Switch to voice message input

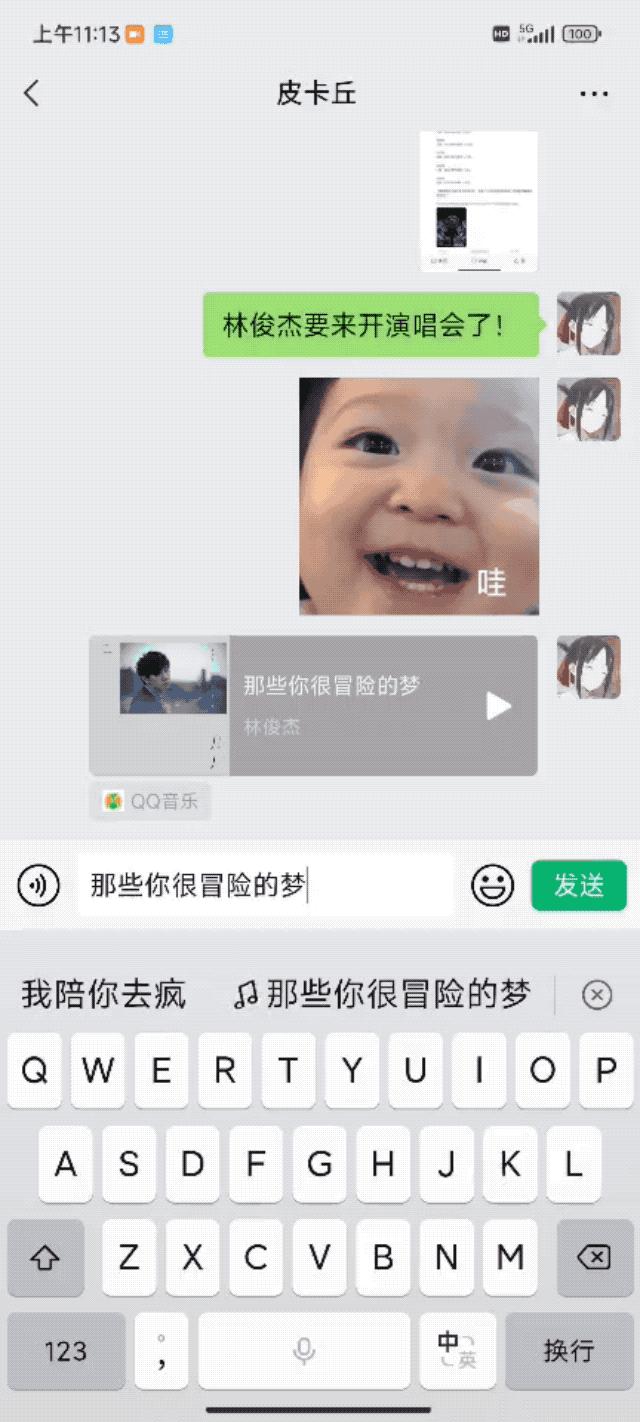pyautogui.click(x=38, y=886)
